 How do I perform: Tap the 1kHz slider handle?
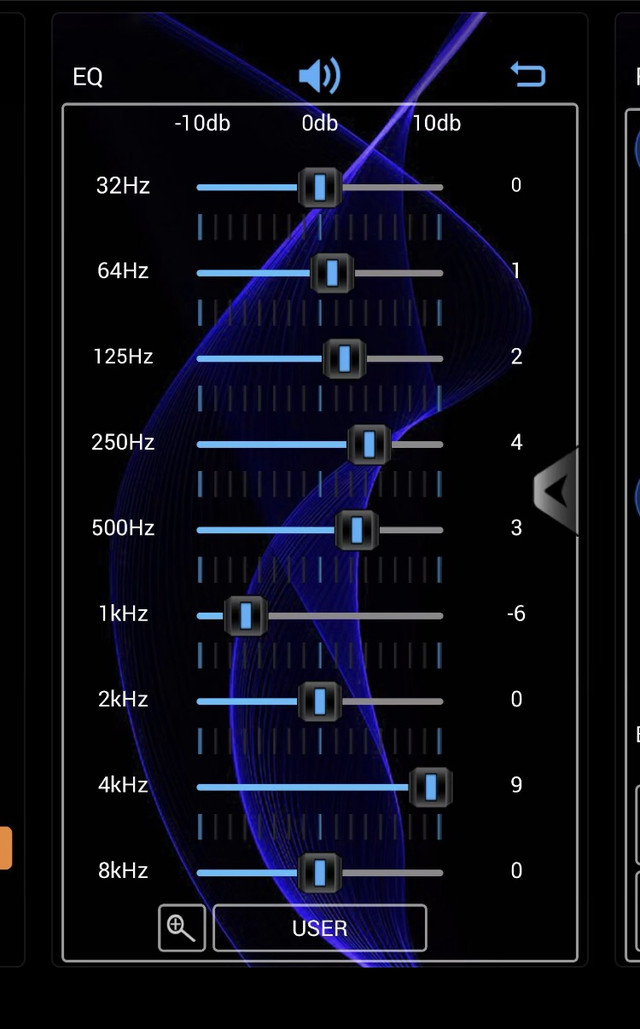[x=245, y=616]
